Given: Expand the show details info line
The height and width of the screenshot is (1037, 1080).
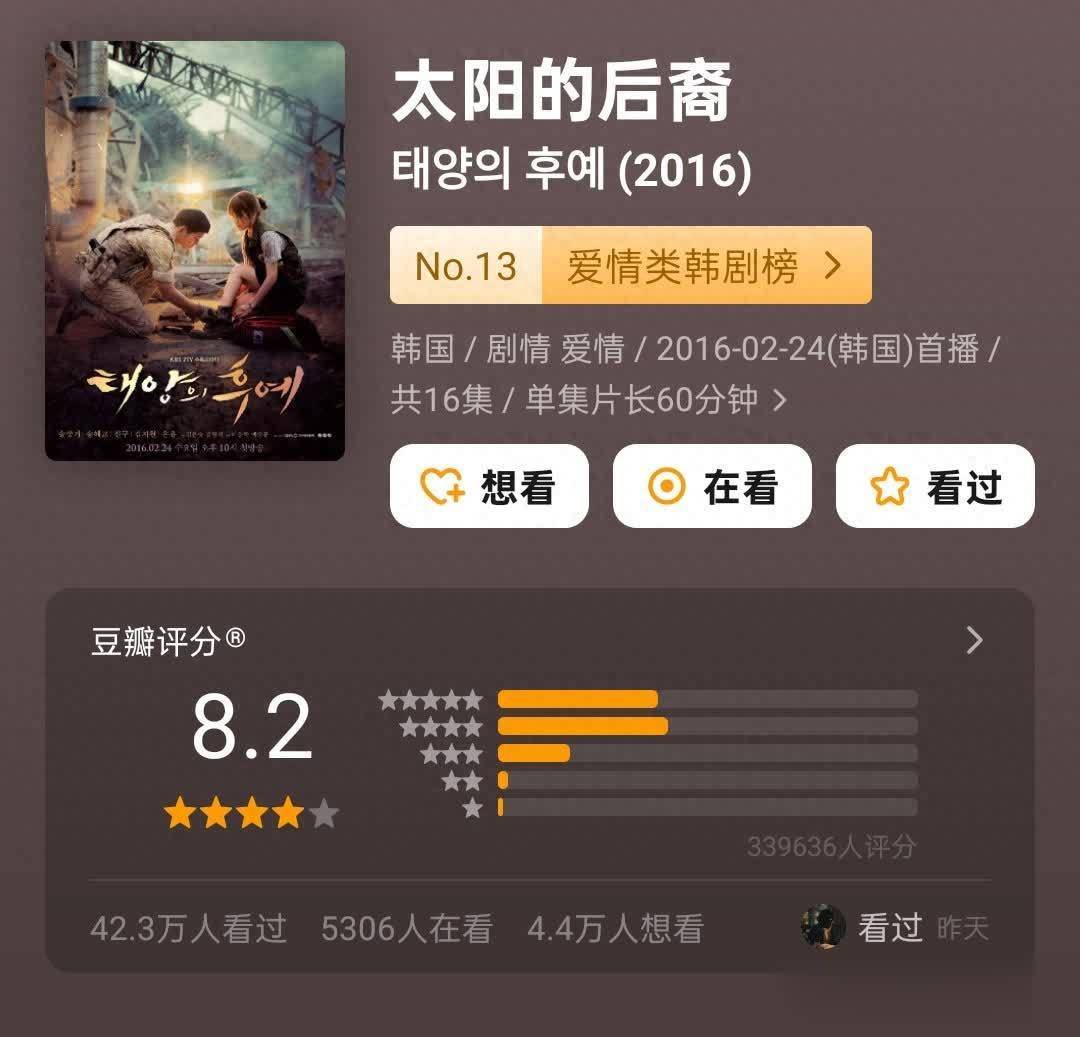Looking at the screenshot, I should pos(780,401).
